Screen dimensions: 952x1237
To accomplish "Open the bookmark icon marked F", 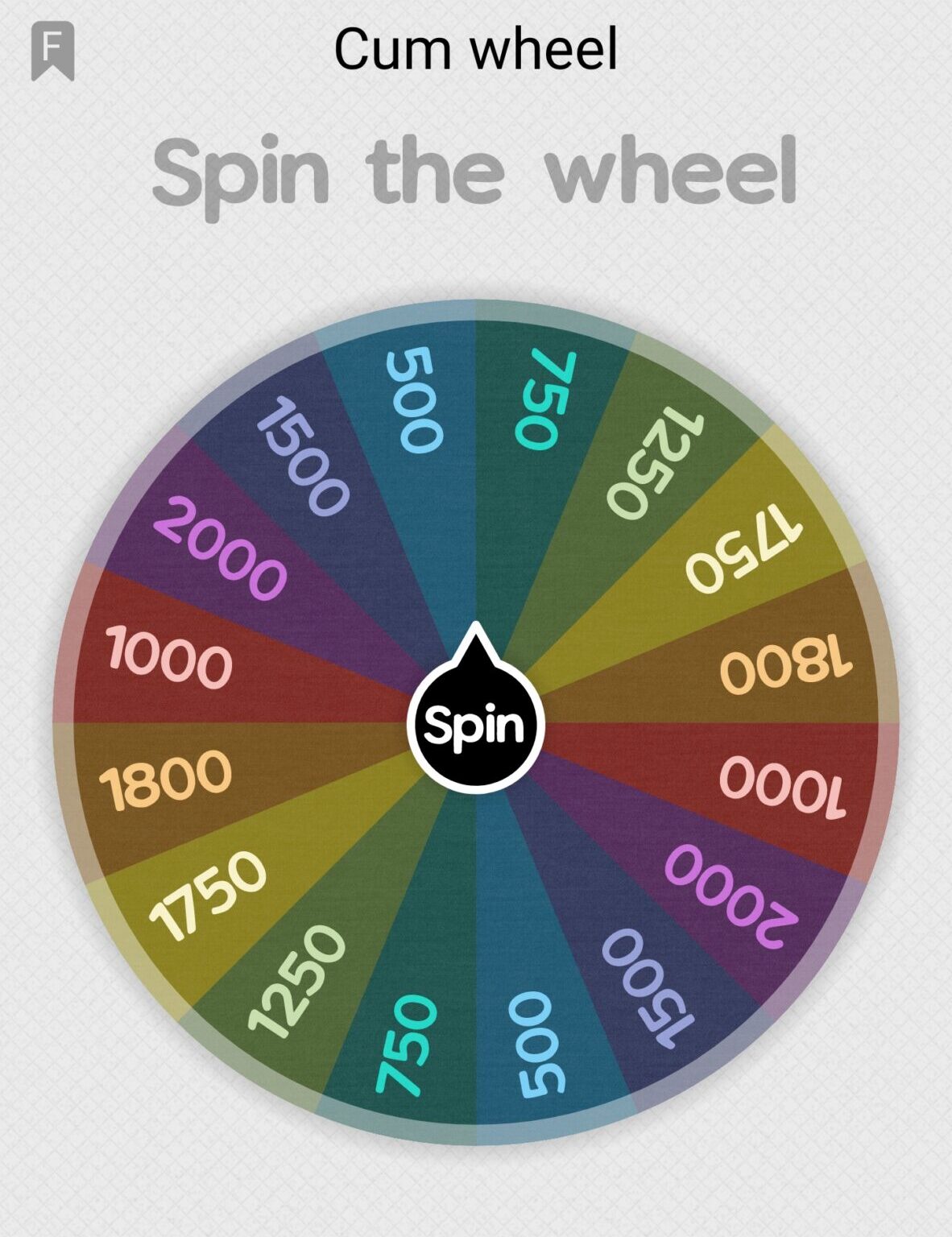I will [x=52, y=50].
